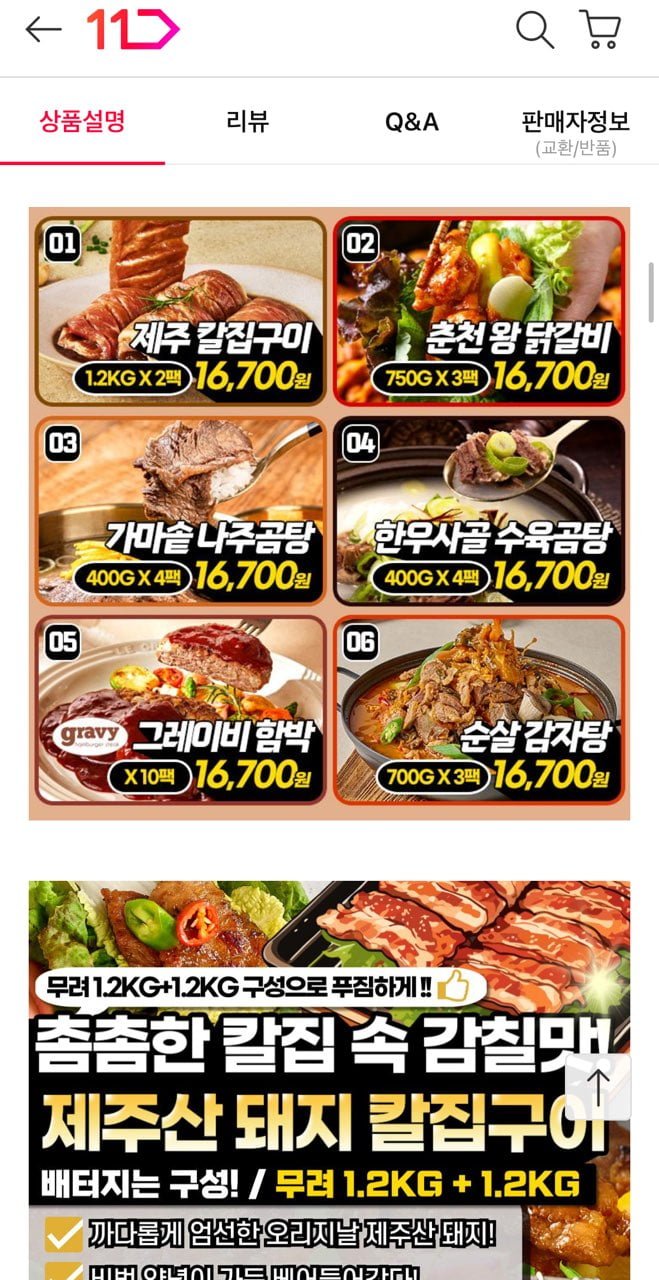Switch to the Q&A tab
Viewport: 659px width, 1280px height.
412,122
